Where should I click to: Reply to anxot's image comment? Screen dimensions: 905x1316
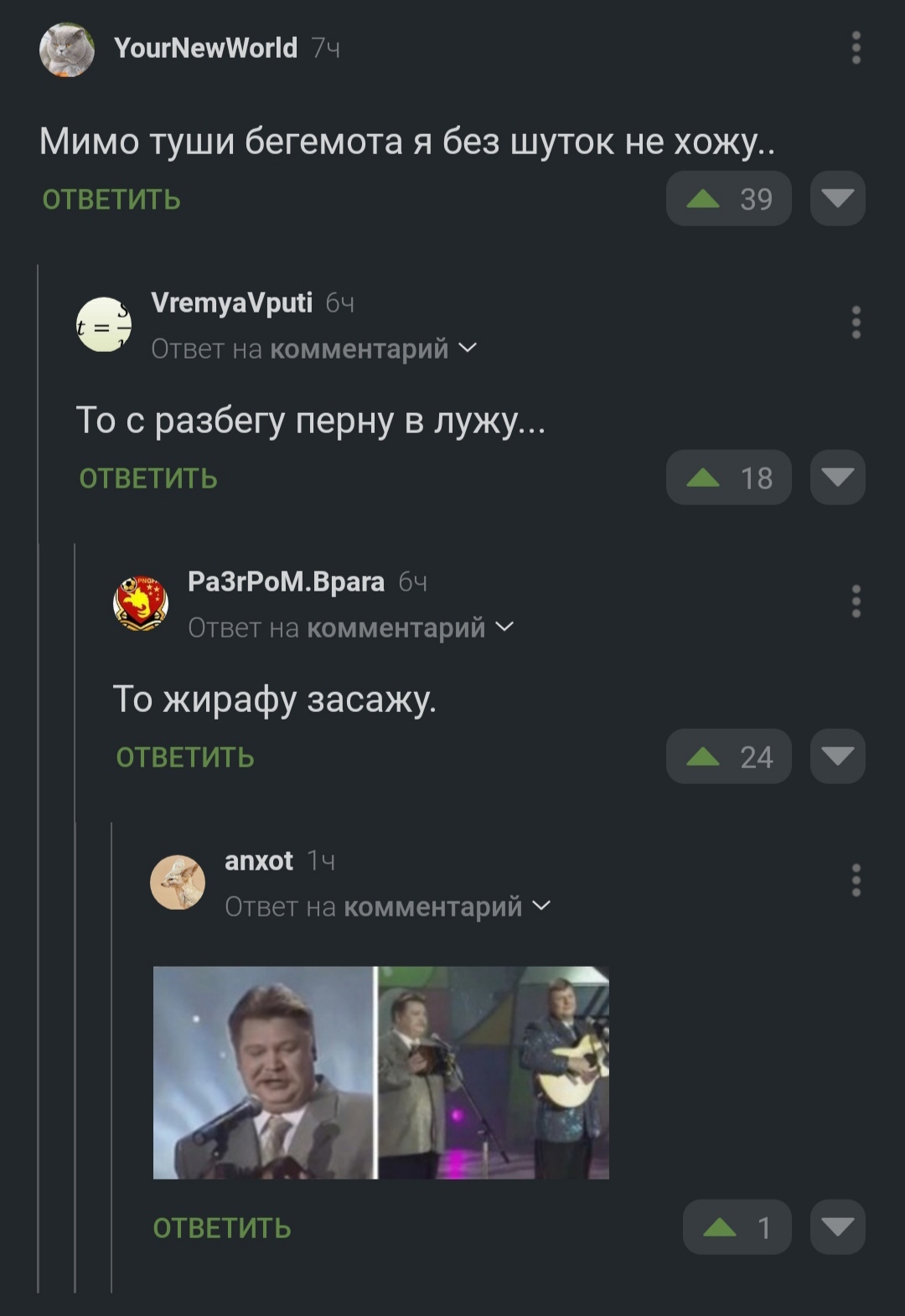(222, 1229)
